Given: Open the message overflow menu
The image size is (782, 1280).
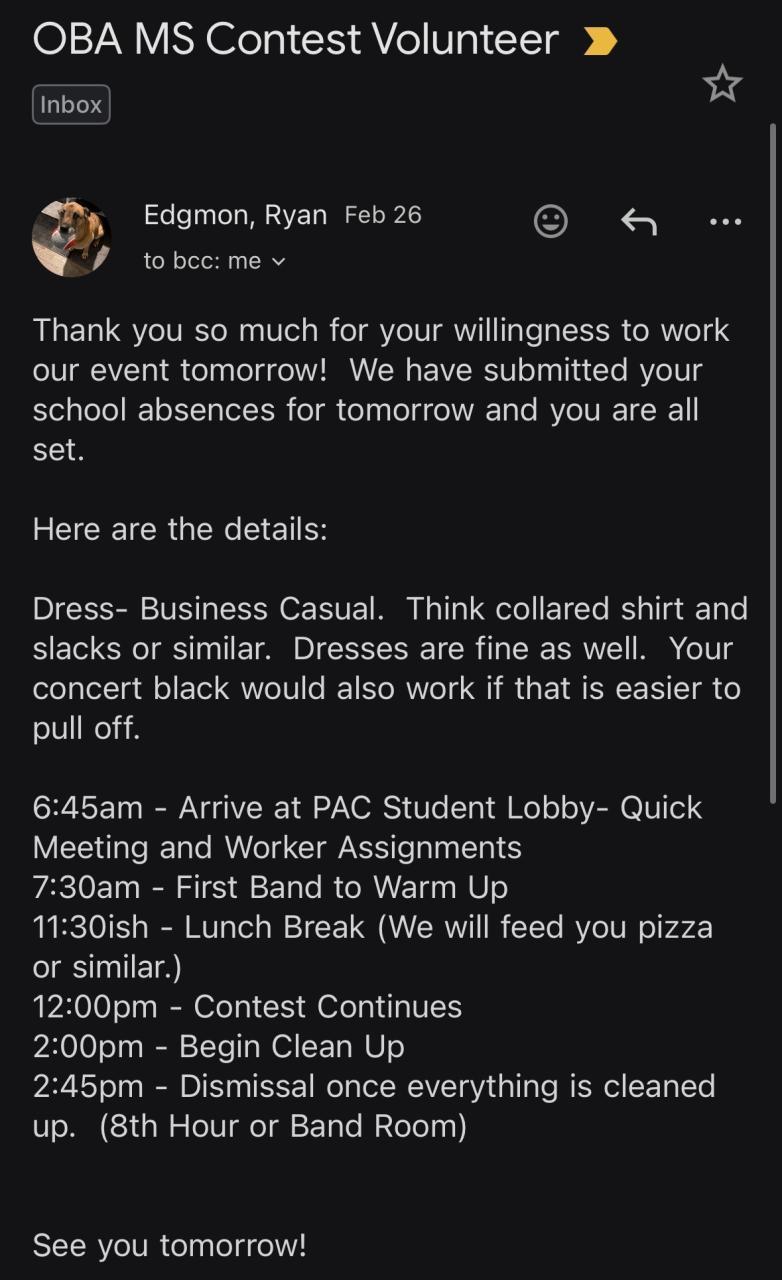Looking at the screenshot, I should pyautogui.click(x=725, y=221).
